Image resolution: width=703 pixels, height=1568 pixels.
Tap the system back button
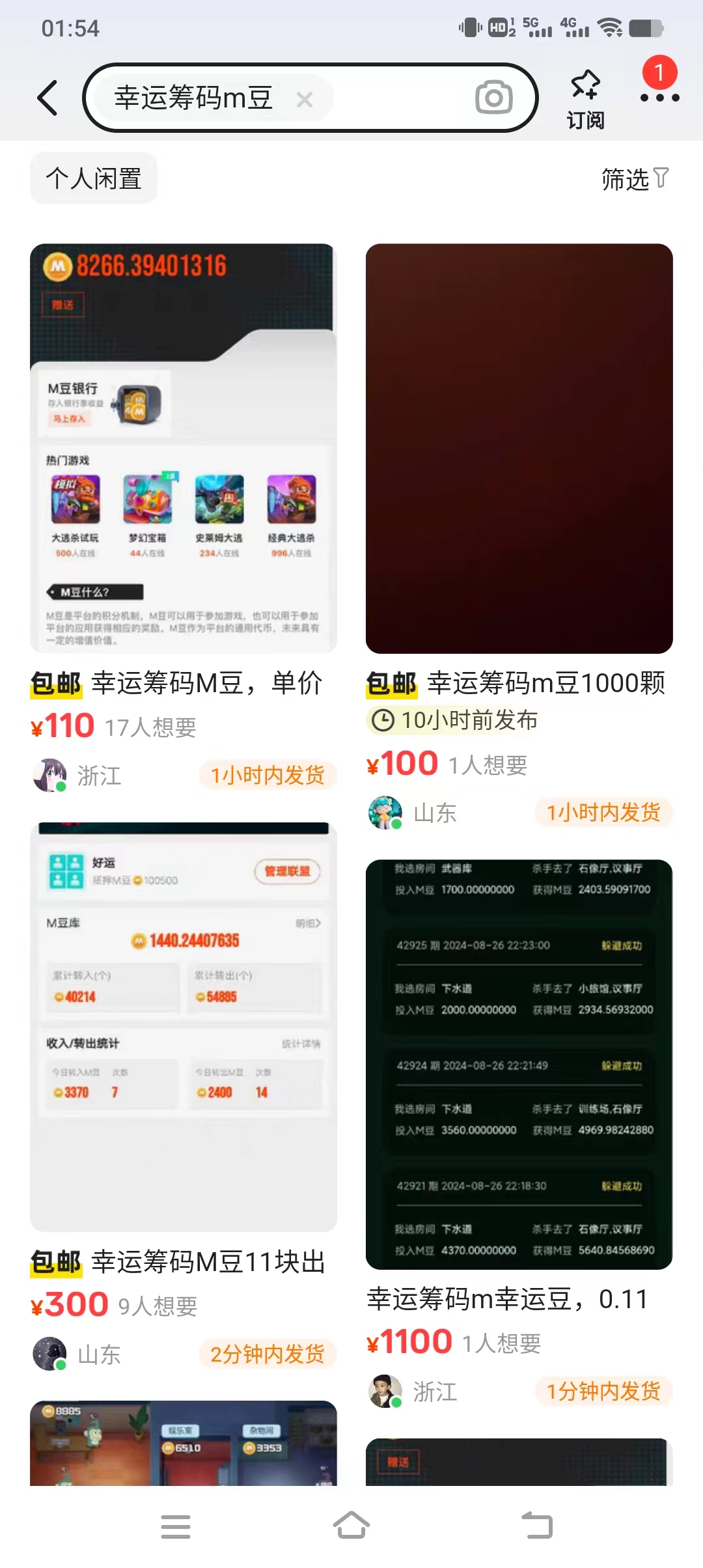pyautogui.click(x=537, y=1526)
